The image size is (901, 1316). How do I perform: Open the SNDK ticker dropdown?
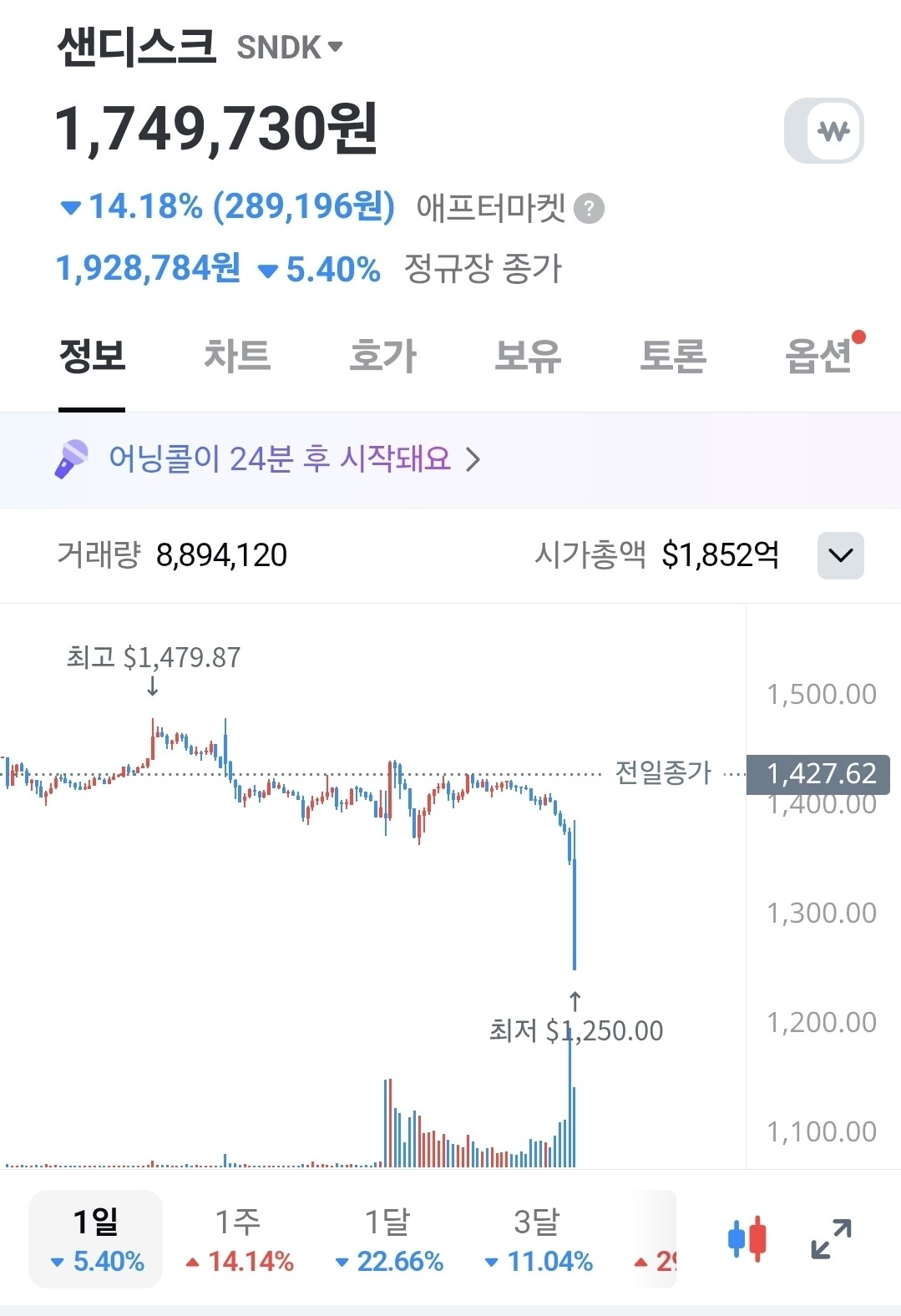click(290, 48)
